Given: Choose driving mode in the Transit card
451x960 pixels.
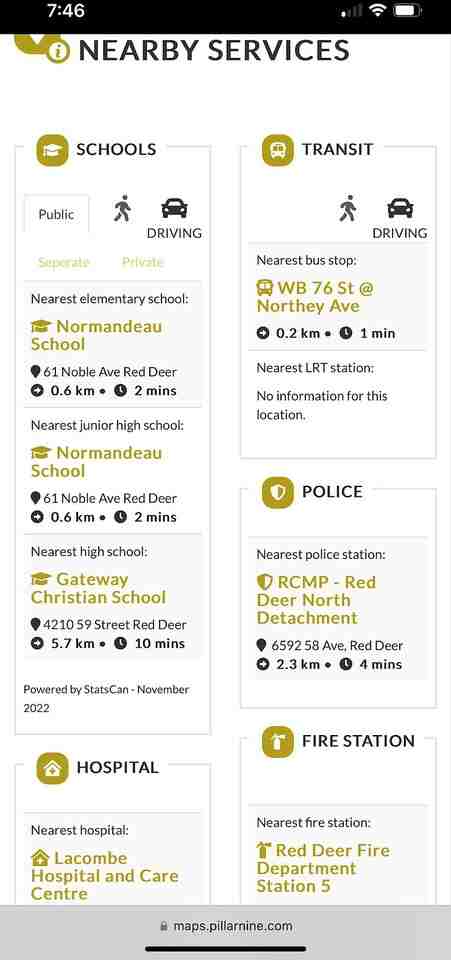Looking at the screenshot, I should tap(400, 218).
